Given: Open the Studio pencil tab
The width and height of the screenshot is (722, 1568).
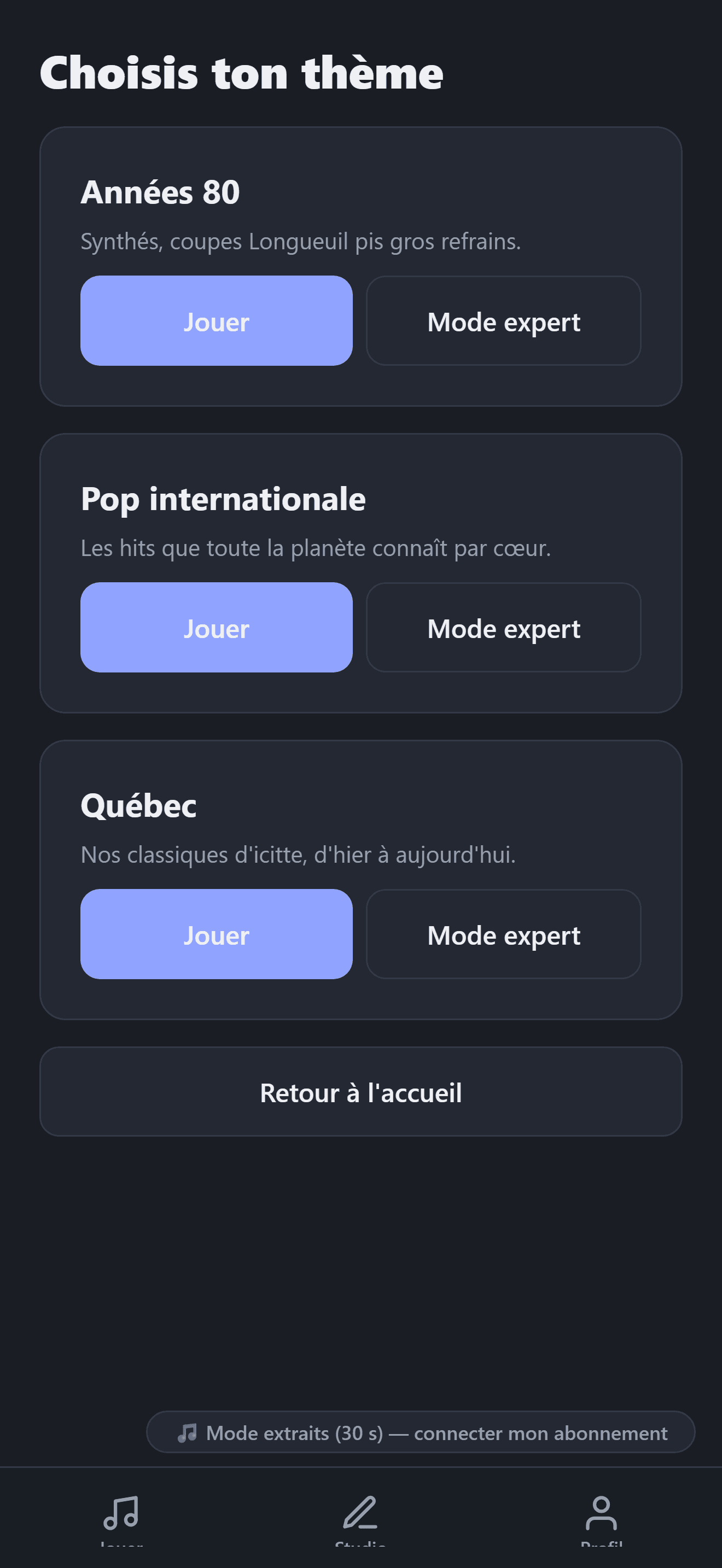Looking at the screenshot, I should (360, 1518).
